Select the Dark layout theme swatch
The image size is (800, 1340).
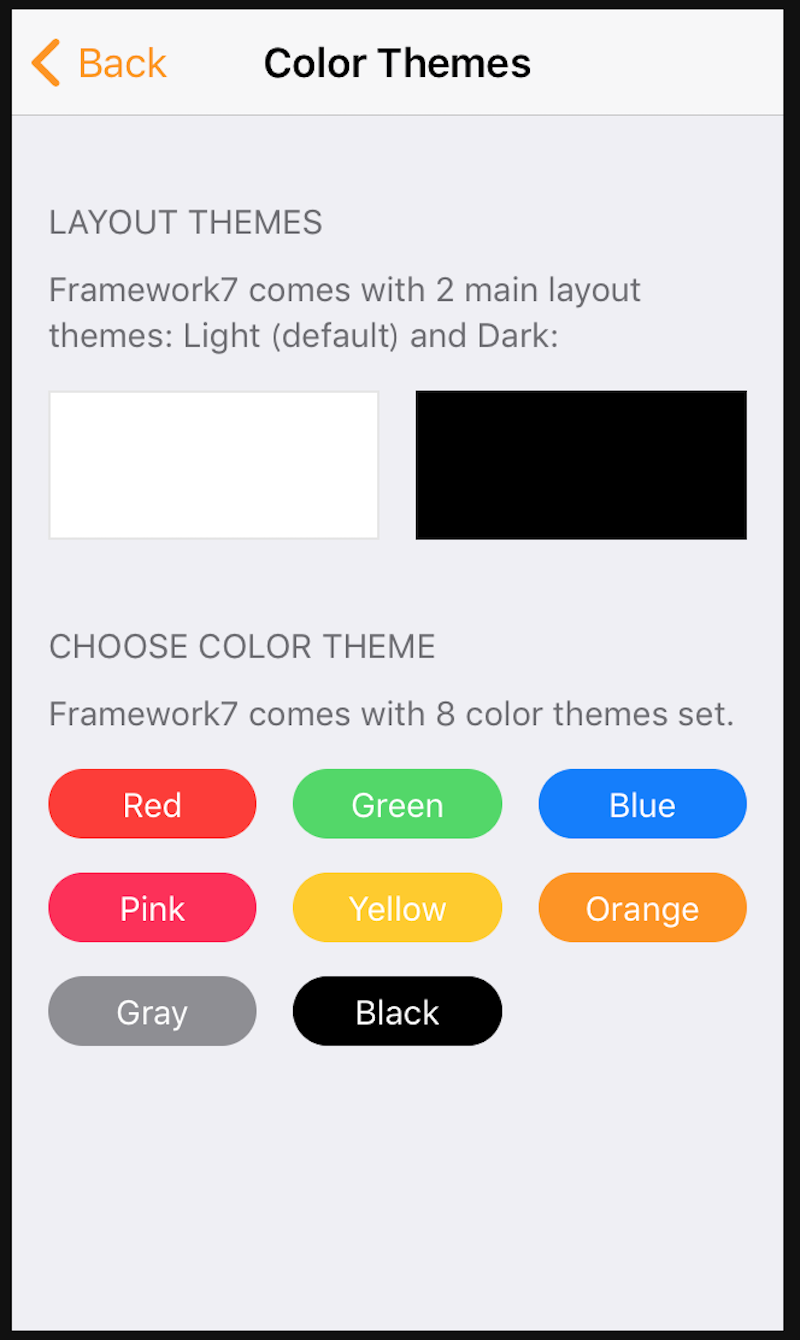(x=581, y=465)
